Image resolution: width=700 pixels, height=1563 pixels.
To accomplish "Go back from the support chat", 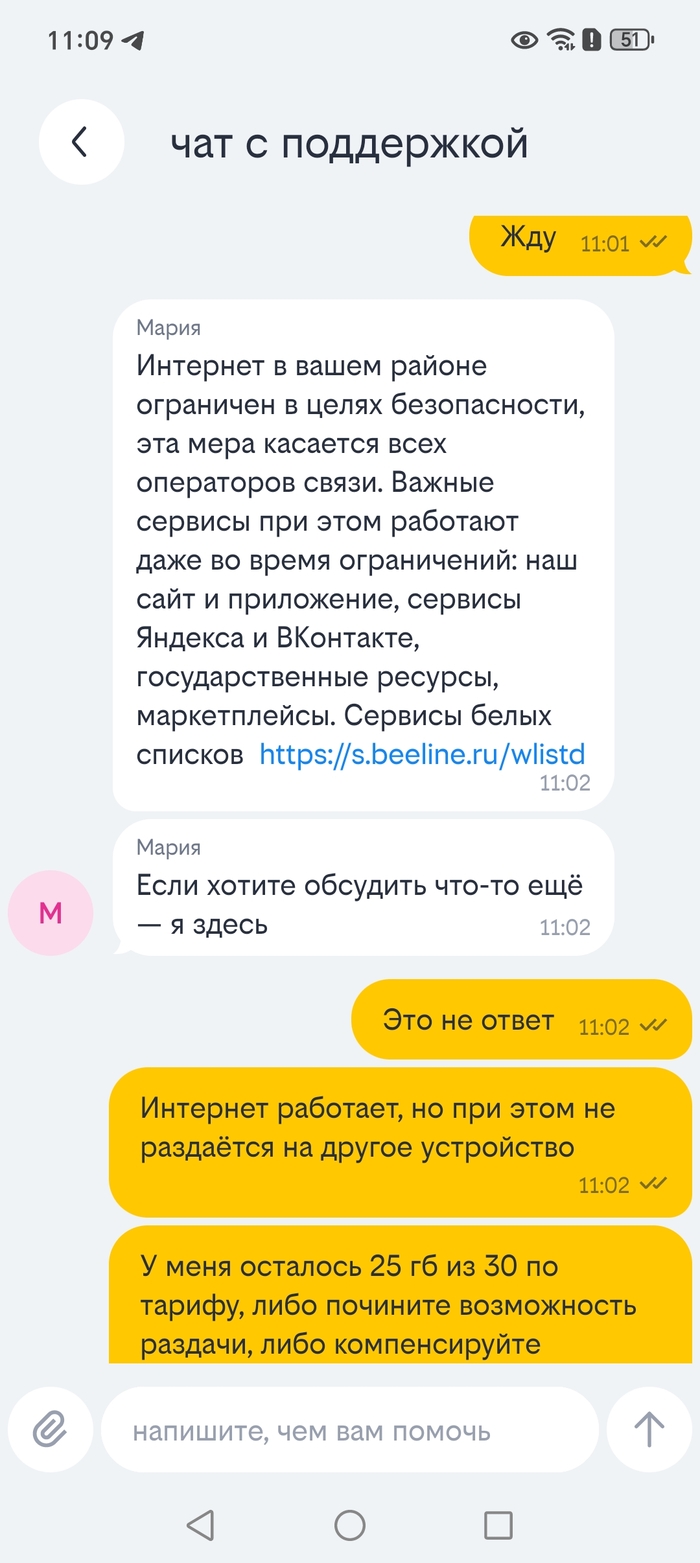I will [81, 142].
